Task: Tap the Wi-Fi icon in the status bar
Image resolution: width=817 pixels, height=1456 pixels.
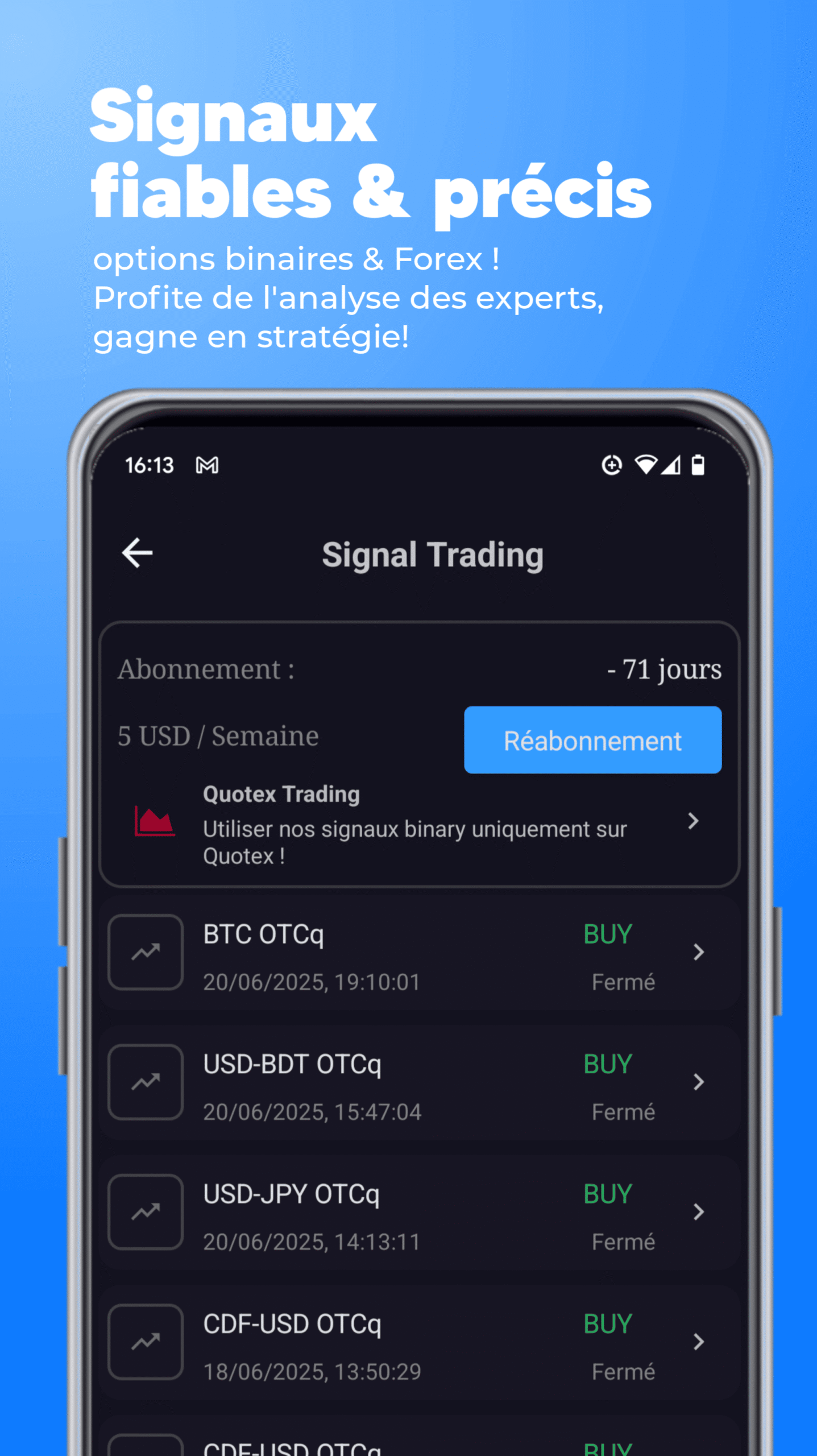Action: [646, 465]
